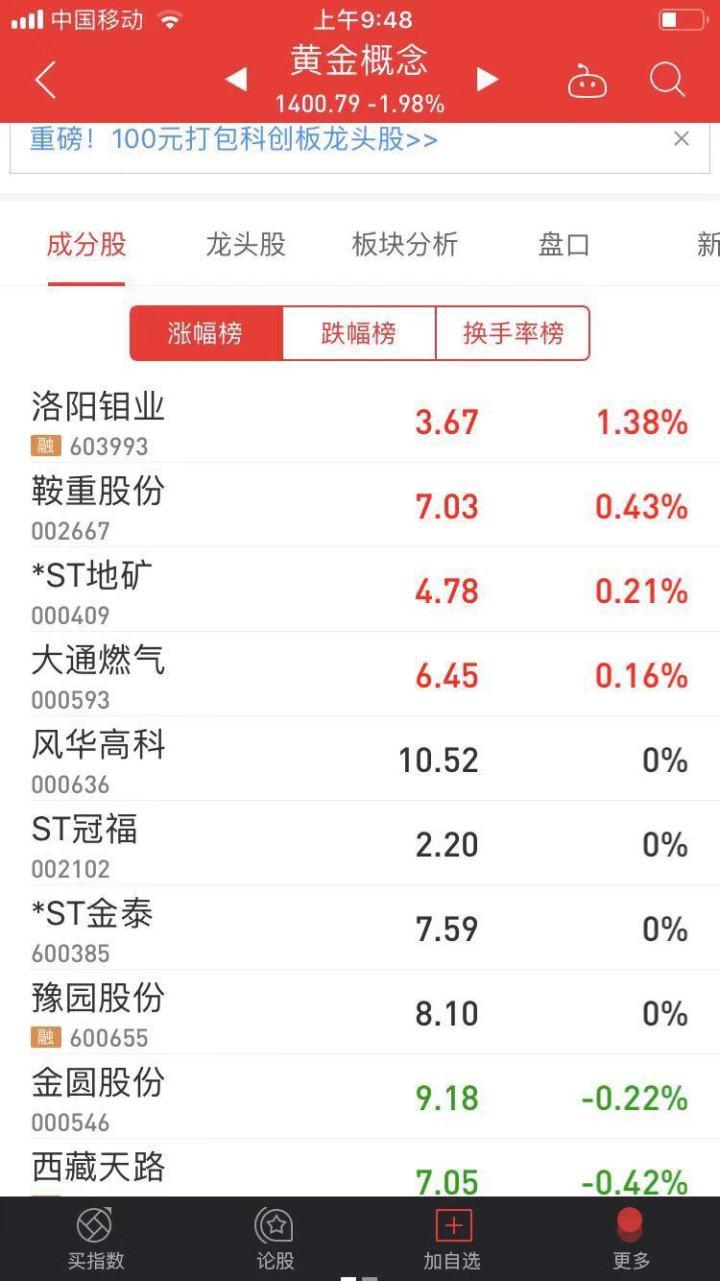
Task: Select the 跌幅榜 ranking
Action: click(359, 333)
